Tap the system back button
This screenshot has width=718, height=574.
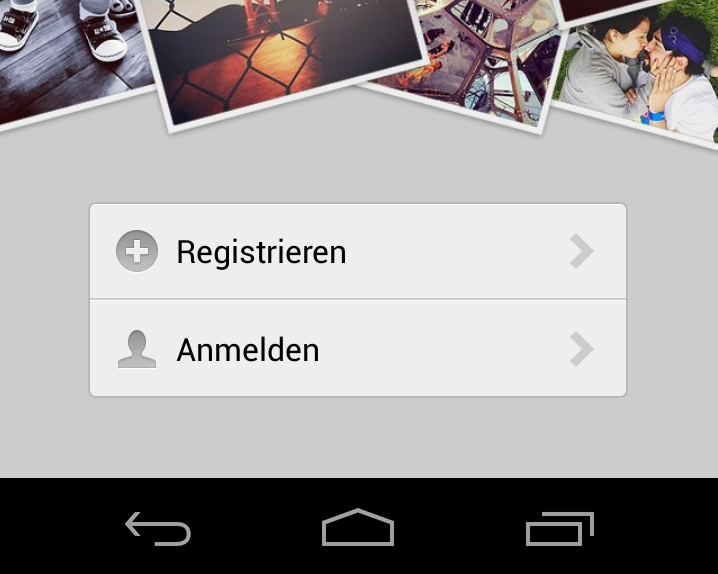point(158,528)
